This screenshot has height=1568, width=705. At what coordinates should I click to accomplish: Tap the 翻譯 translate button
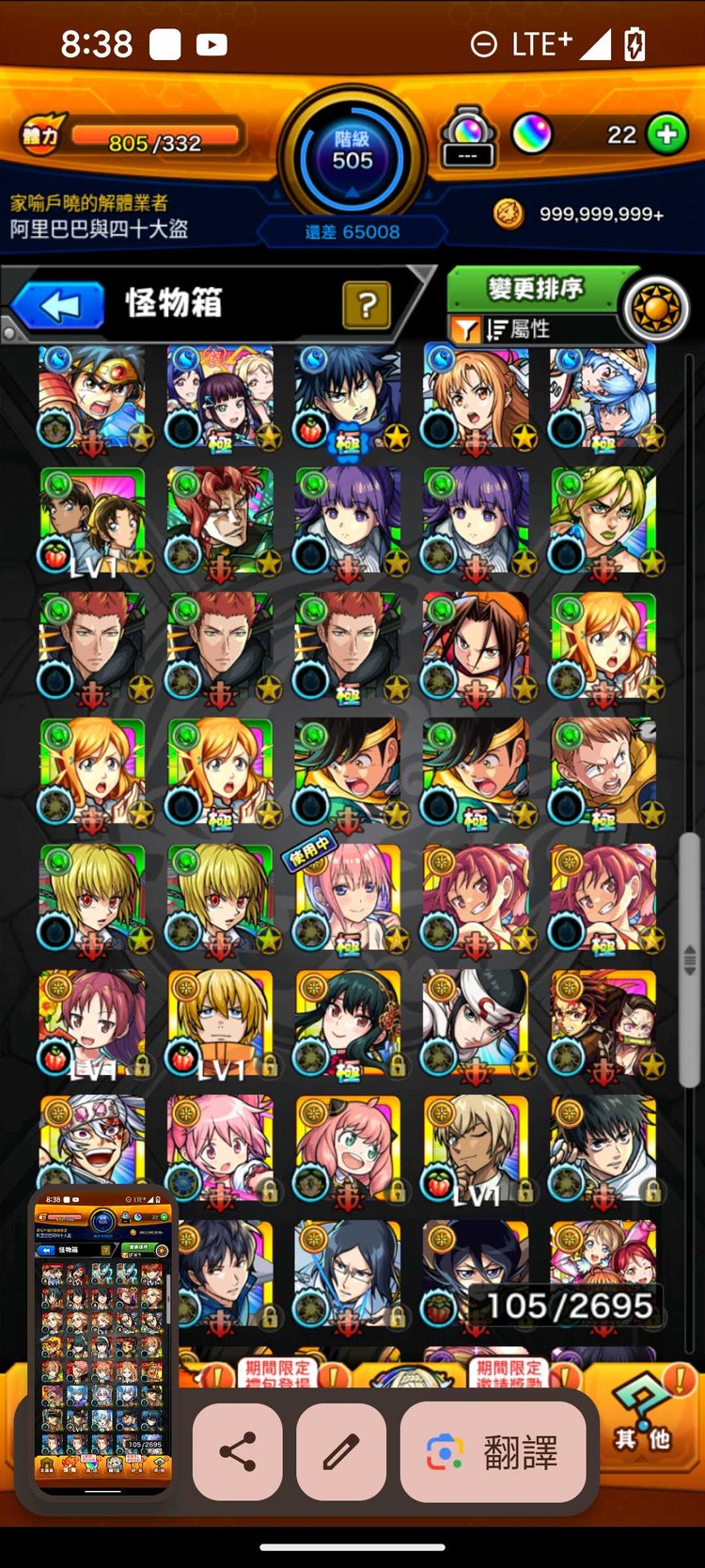[493, 1453]
